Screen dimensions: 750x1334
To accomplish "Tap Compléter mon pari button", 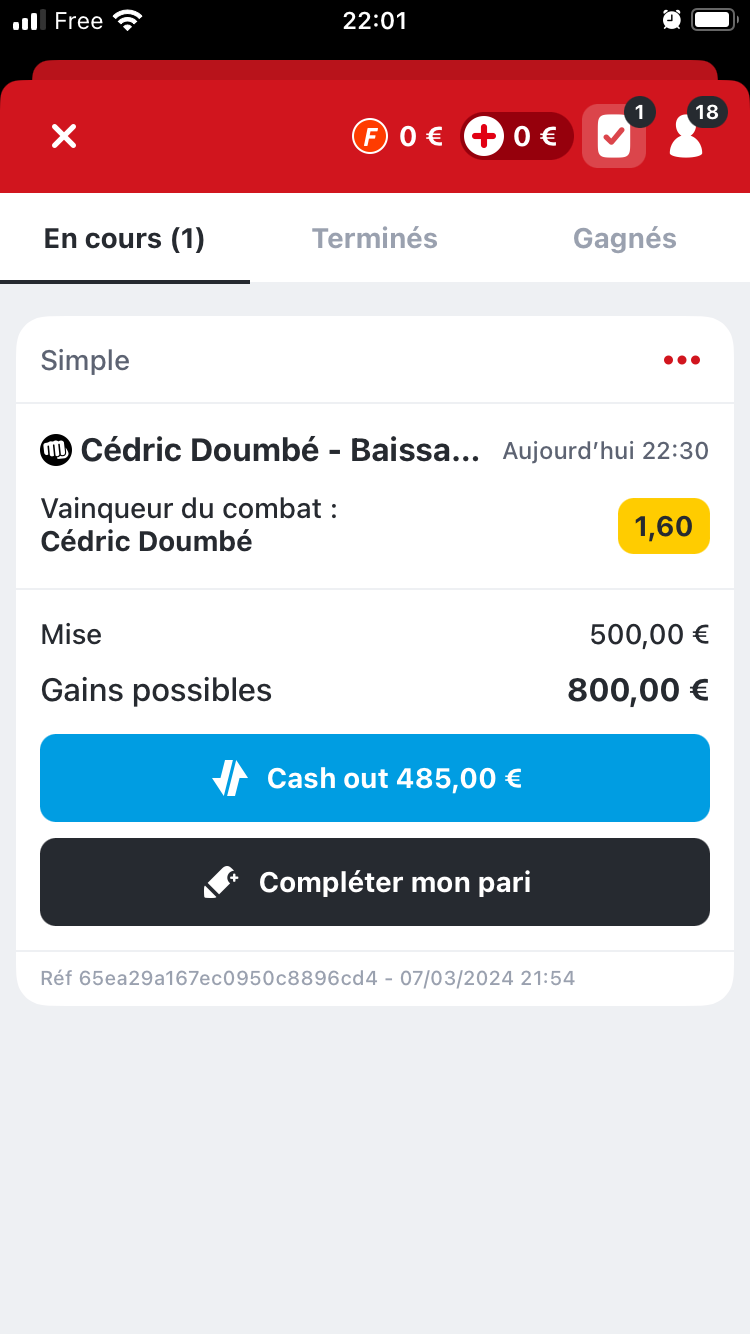I will (x=375, y=882).
